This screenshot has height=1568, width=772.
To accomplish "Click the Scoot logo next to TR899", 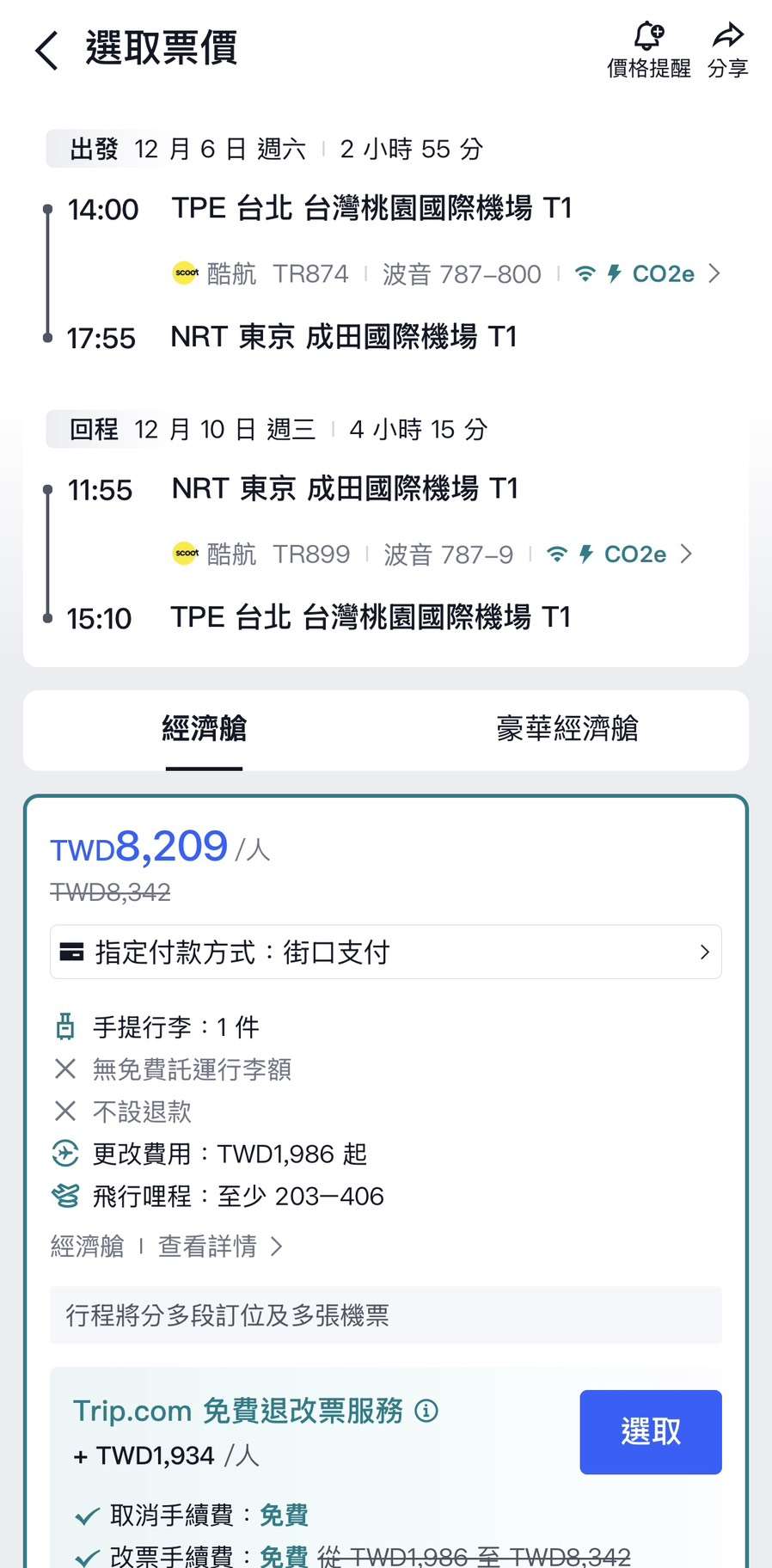I will tap(186, 554).
